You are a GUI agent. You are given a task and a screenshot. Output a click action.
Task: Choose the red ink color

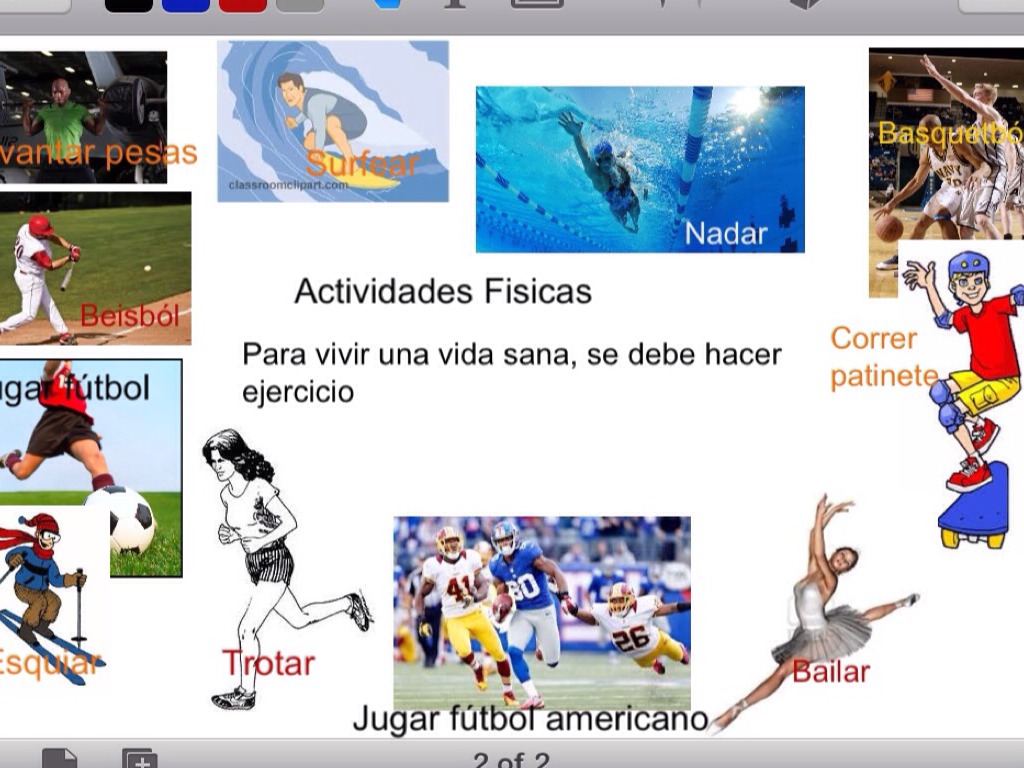point(243,5)
